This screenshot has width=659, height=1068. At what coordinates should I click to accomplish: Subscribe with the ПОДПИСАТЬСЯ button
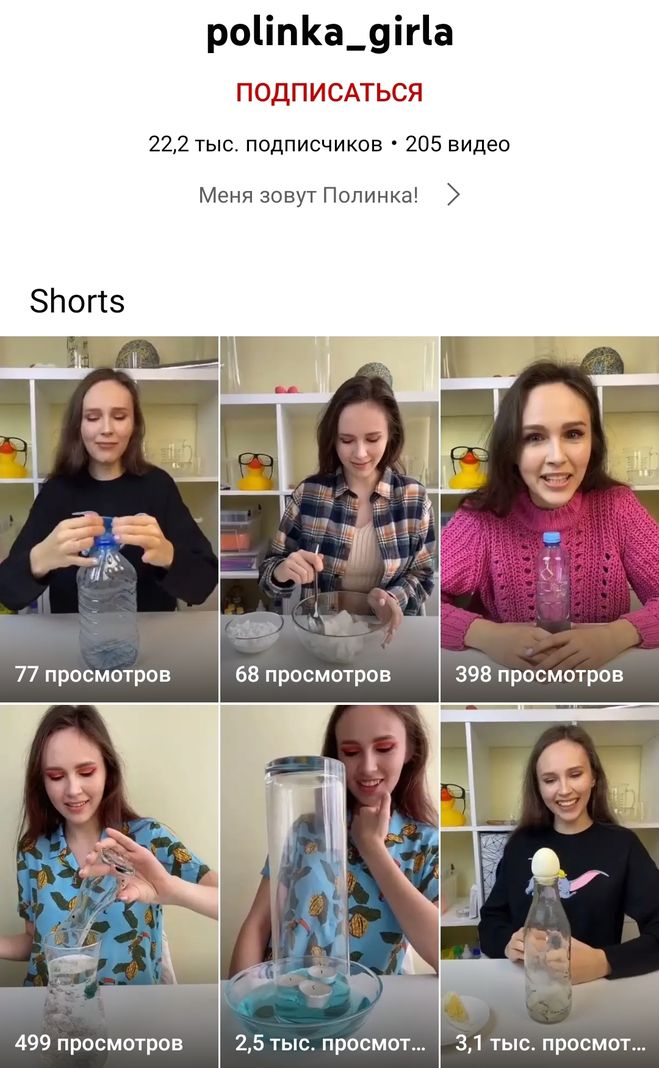click(329, 93)
